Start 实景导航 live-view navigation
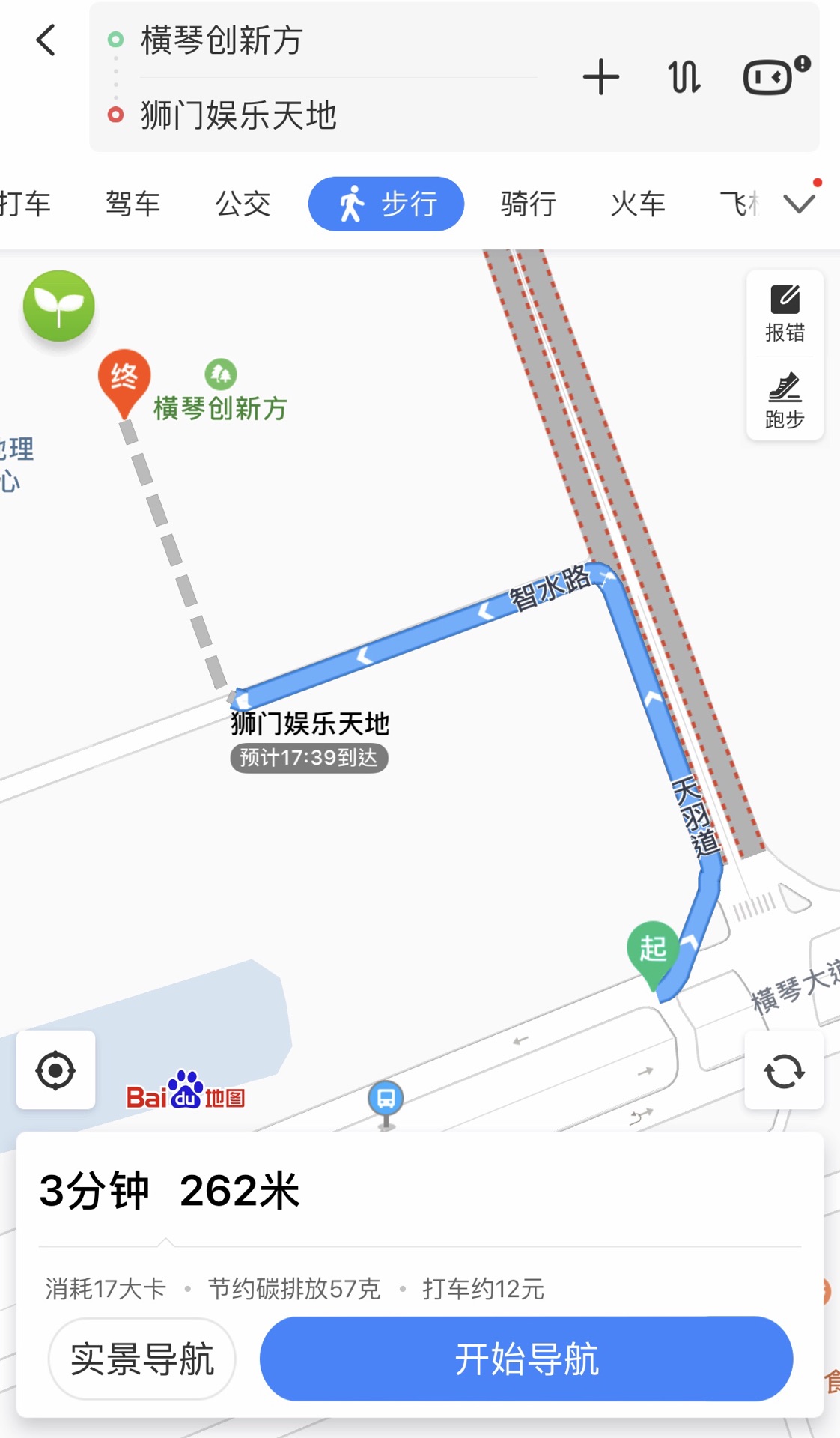Screen dimensions: 840x1438 point(142,1359)
